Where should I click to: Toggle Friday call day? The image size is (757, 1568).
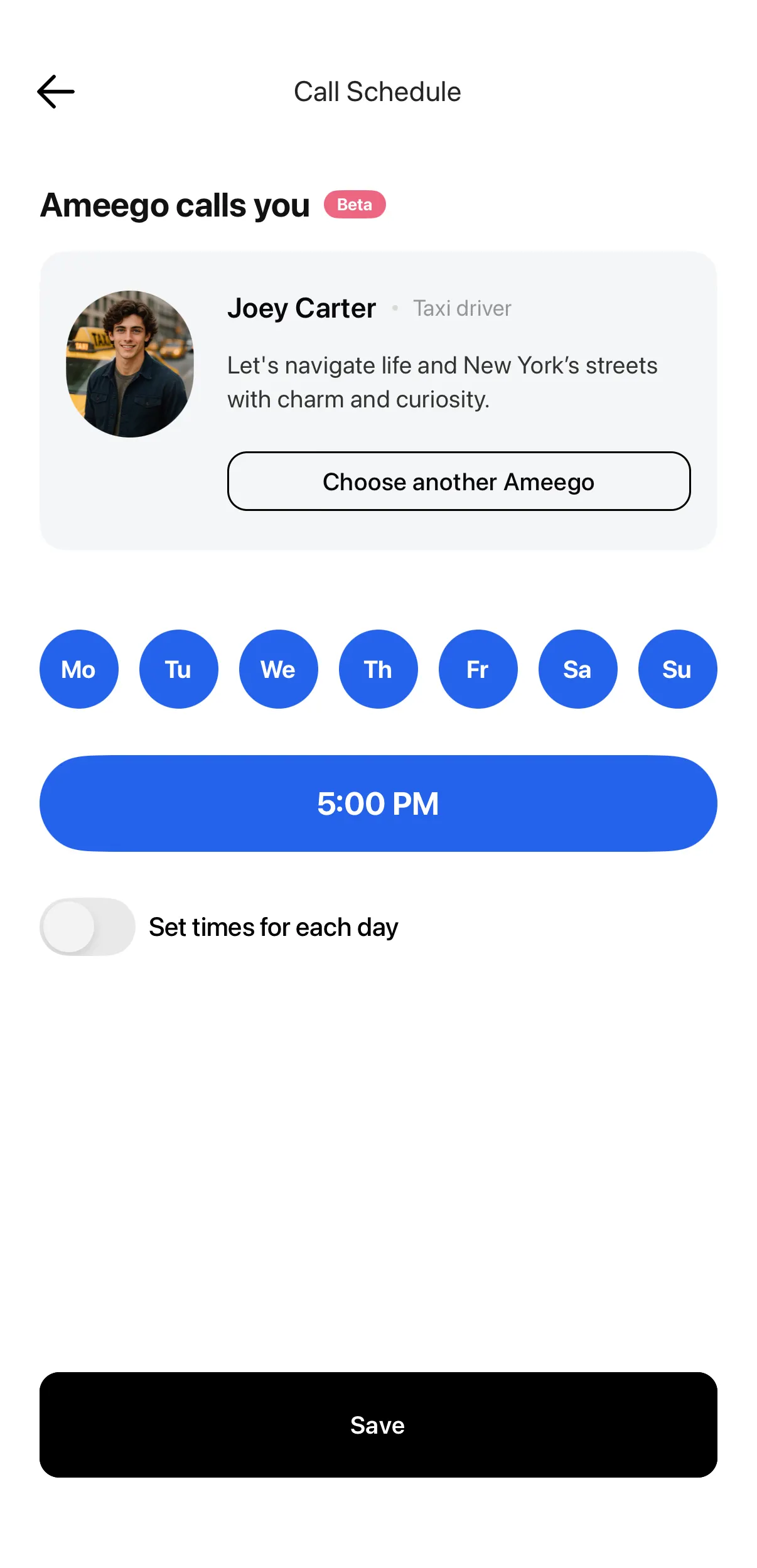pyautogui.click(x=478, y=669)
